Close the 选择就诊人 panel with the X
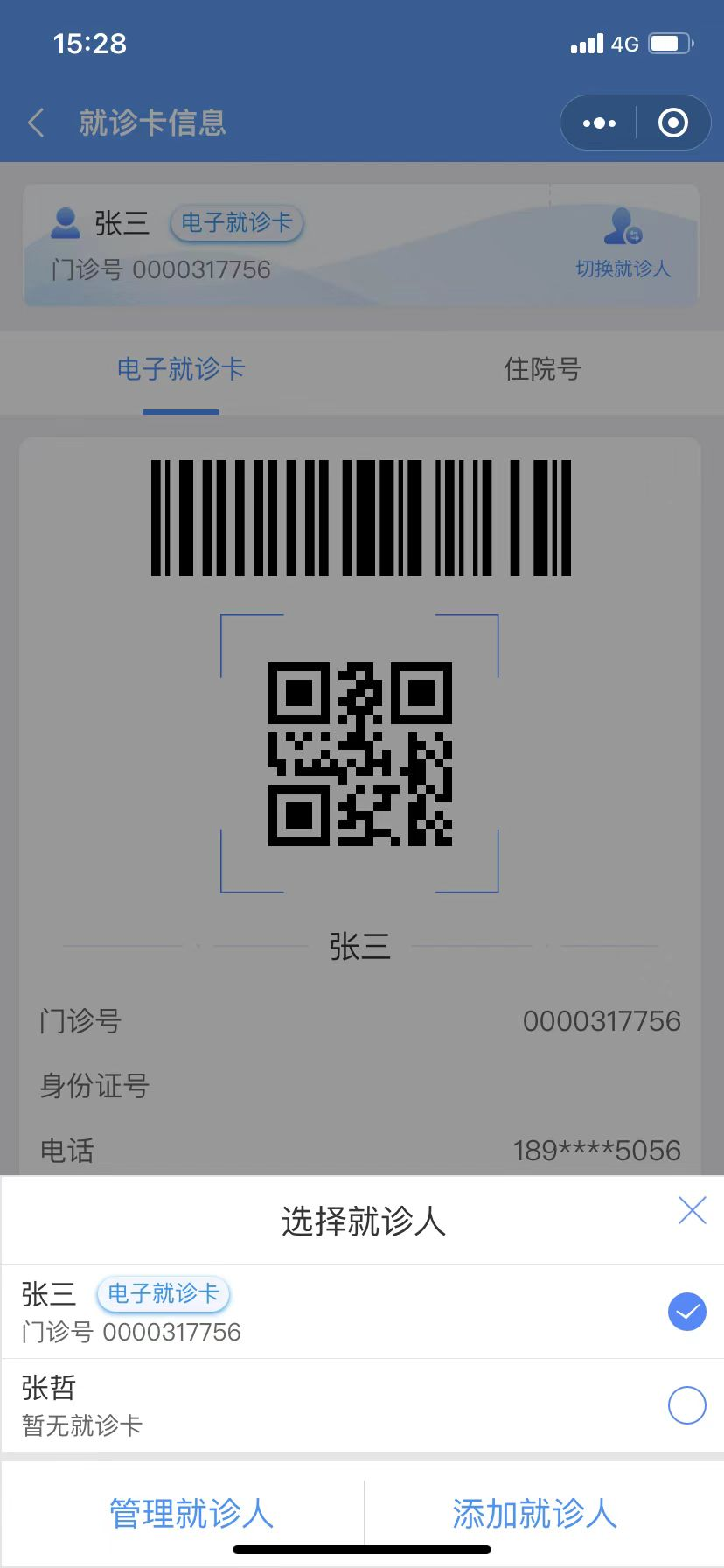724x1568 pixels. click(x=692, y=1210)
